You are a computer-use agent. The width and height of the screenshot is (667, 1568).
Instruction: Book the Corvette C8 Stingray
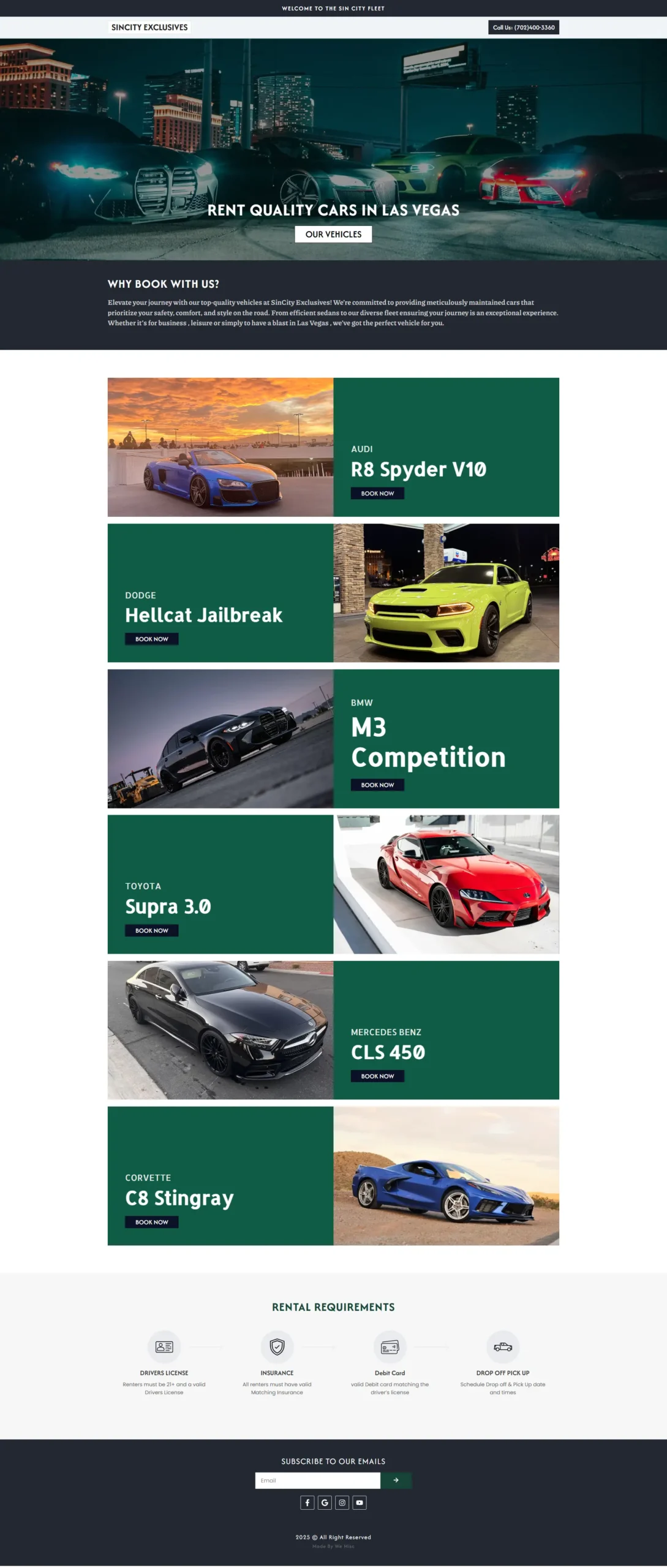pos(151,1222)
